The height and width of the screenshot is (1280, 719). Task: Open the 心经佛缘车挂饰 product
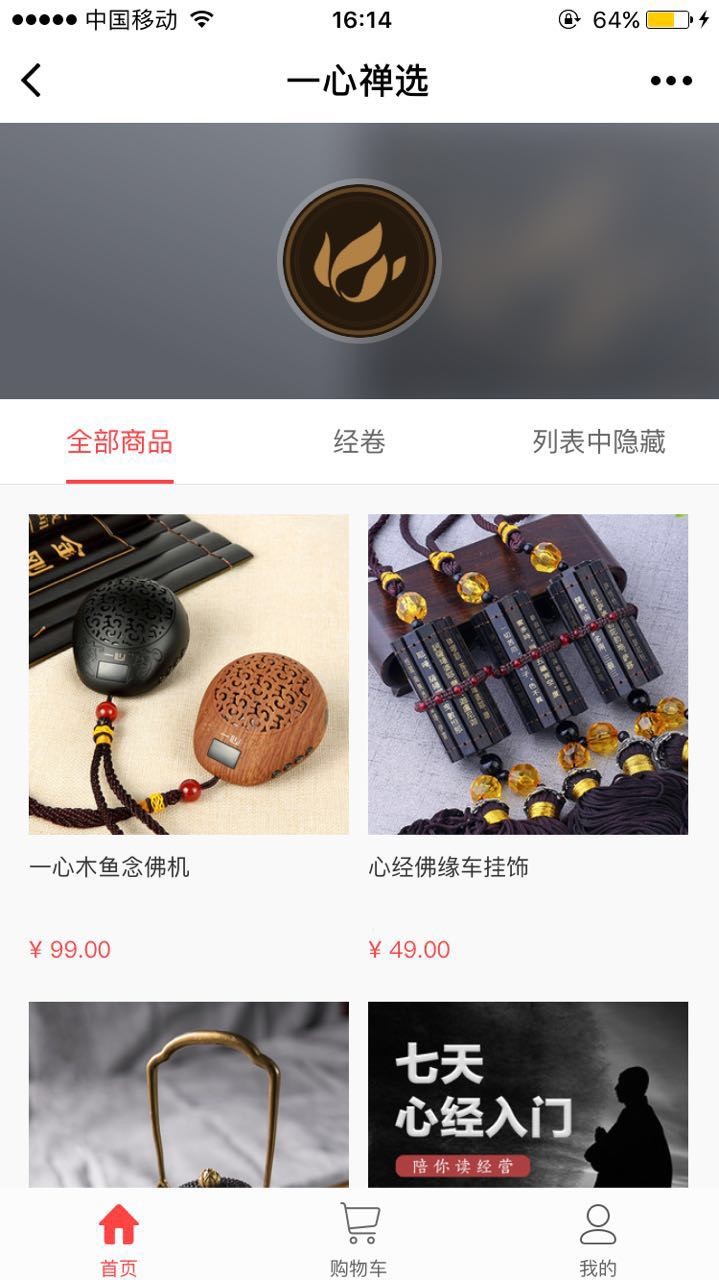pyautogui.click(x=528, y=738)
